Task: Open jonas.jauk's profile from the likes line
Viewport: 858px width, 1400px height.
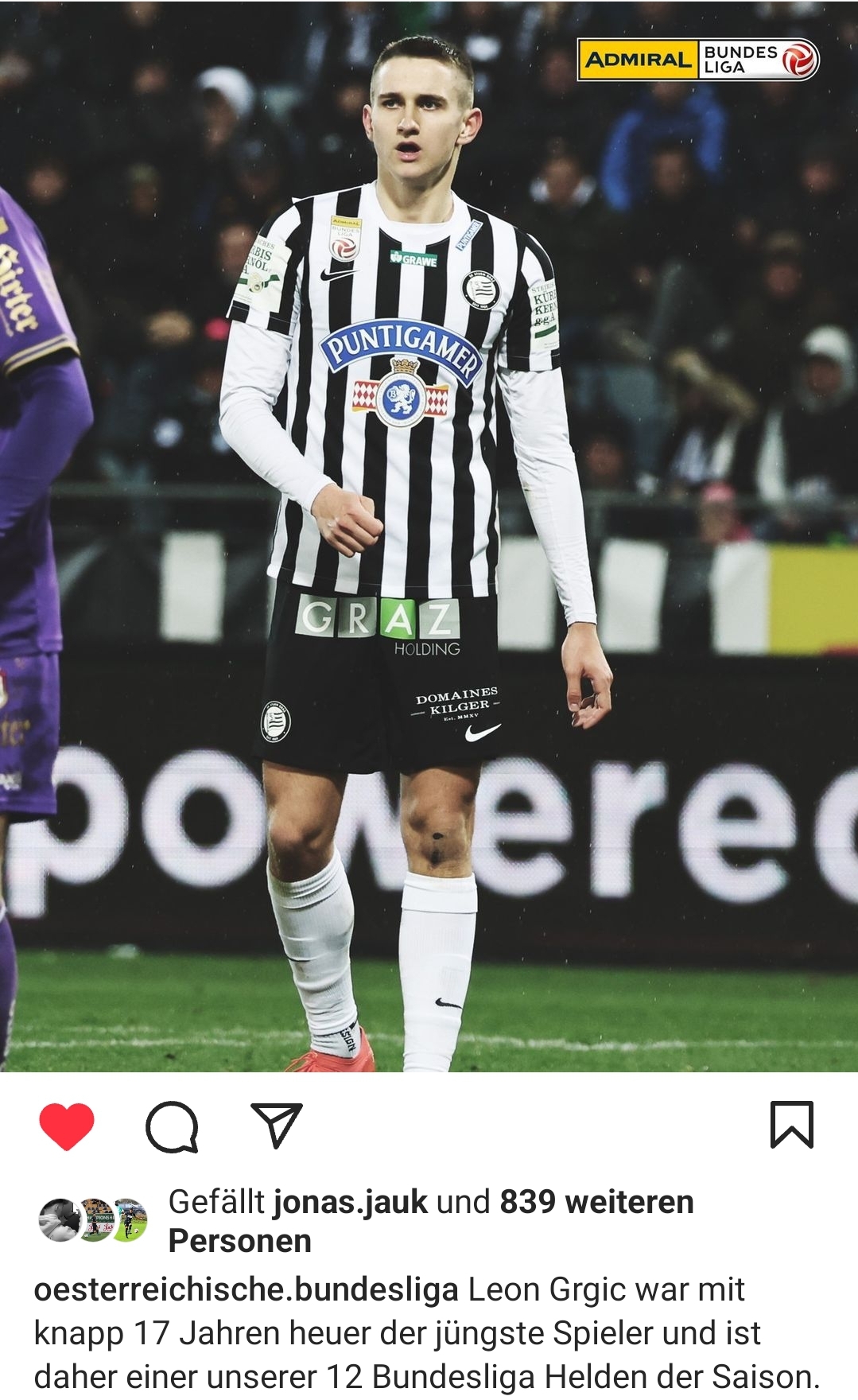Action: coord(351,1202)
